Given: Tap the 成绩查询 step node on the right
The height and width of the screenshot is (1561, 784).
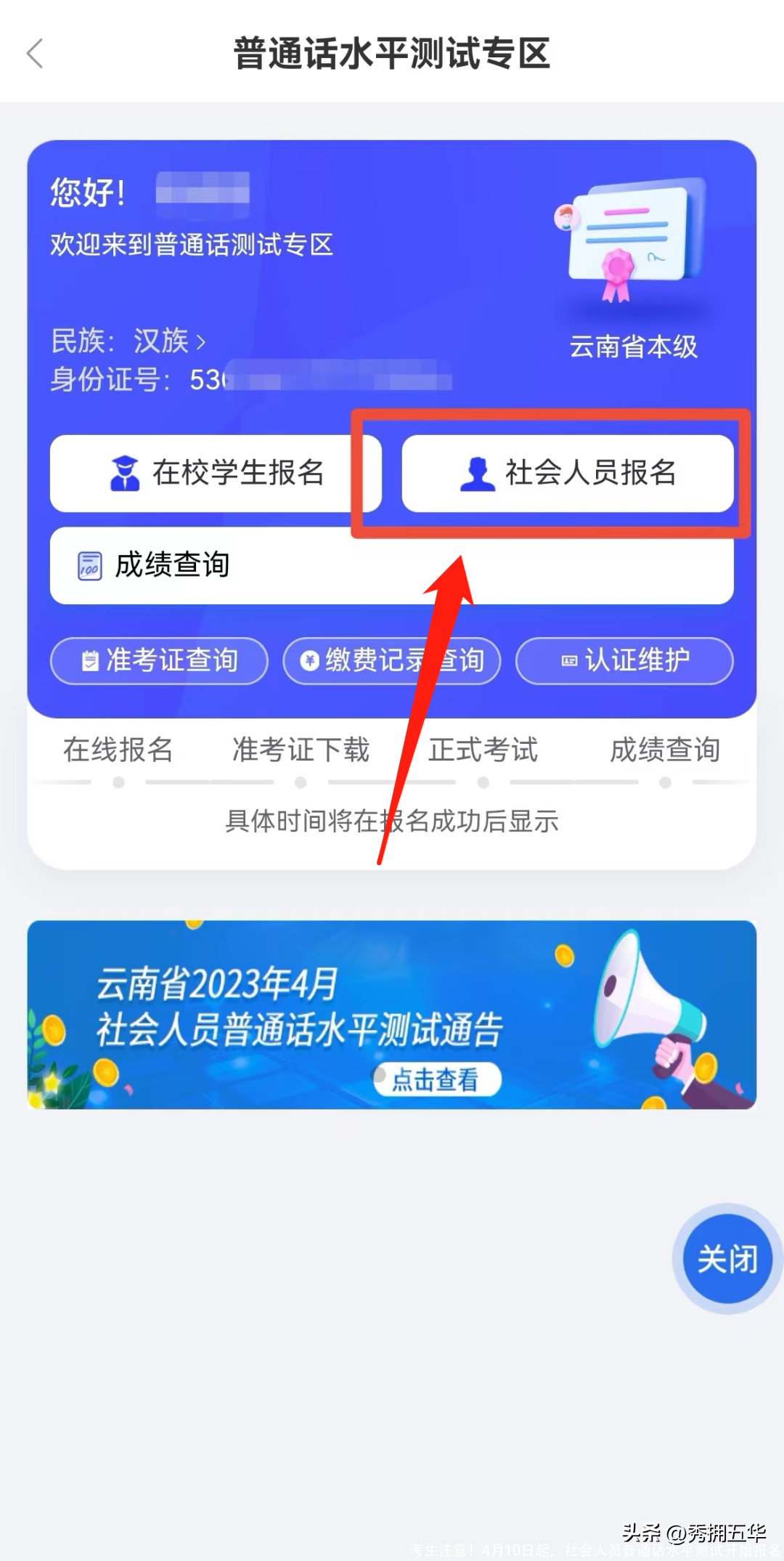Looking at the screenshot, I should click(x=665, y=782).
